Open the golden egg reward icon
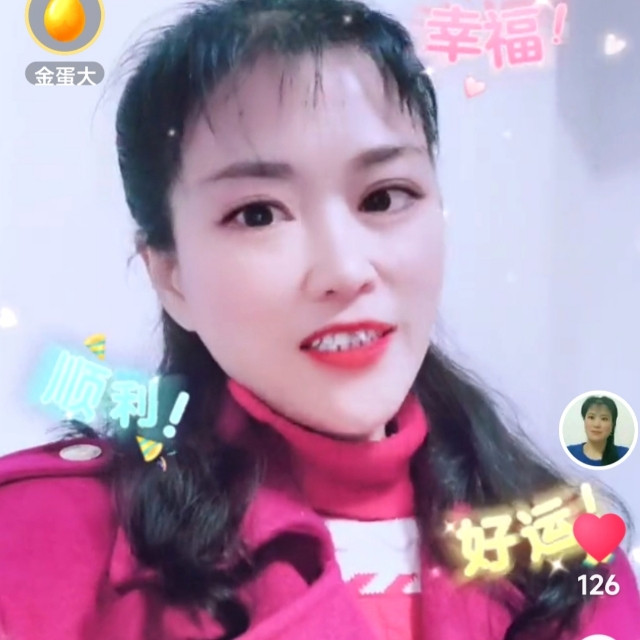 click(x=65, y=22)
